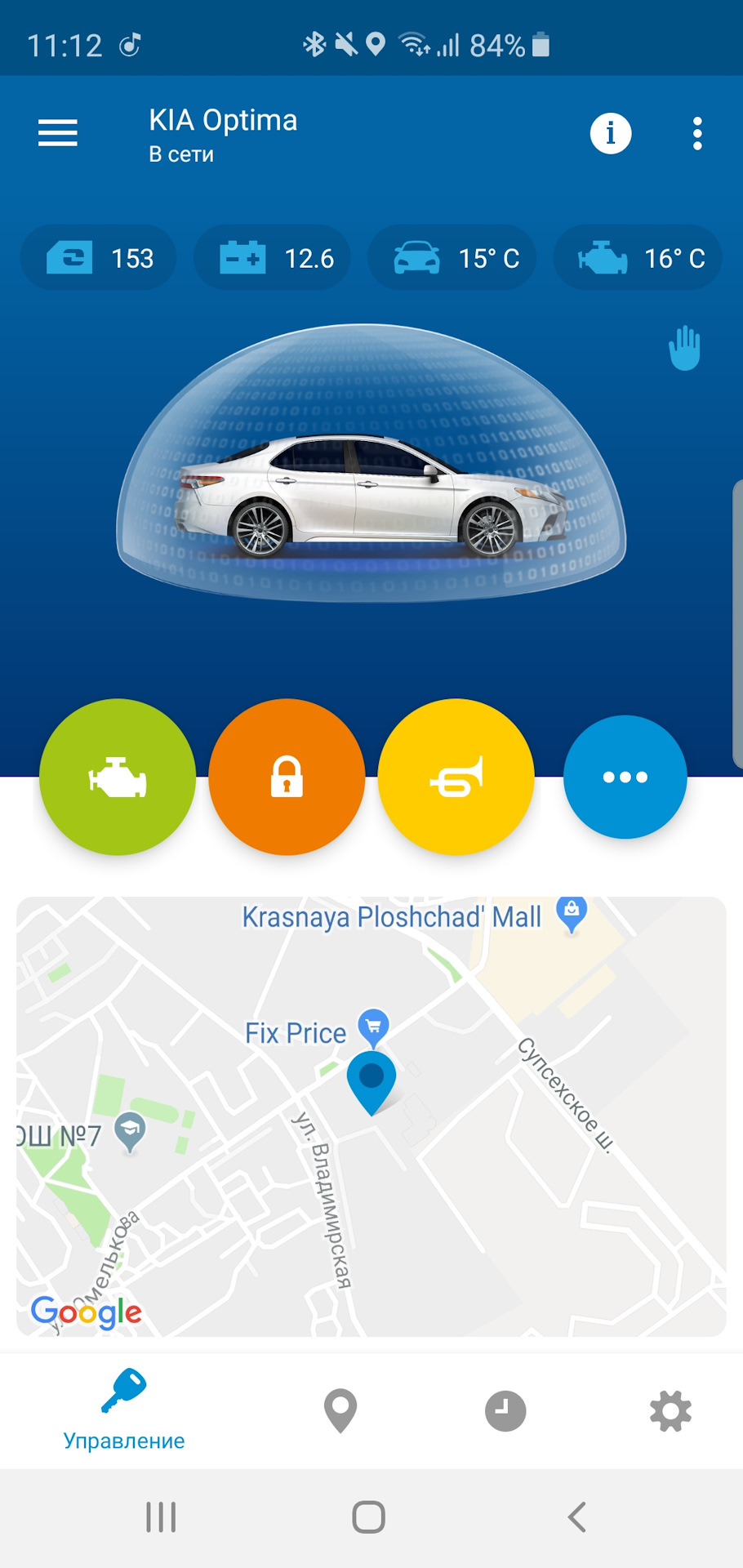
Task: Tap the hand icon beside the car
Action: click(684, 348)
